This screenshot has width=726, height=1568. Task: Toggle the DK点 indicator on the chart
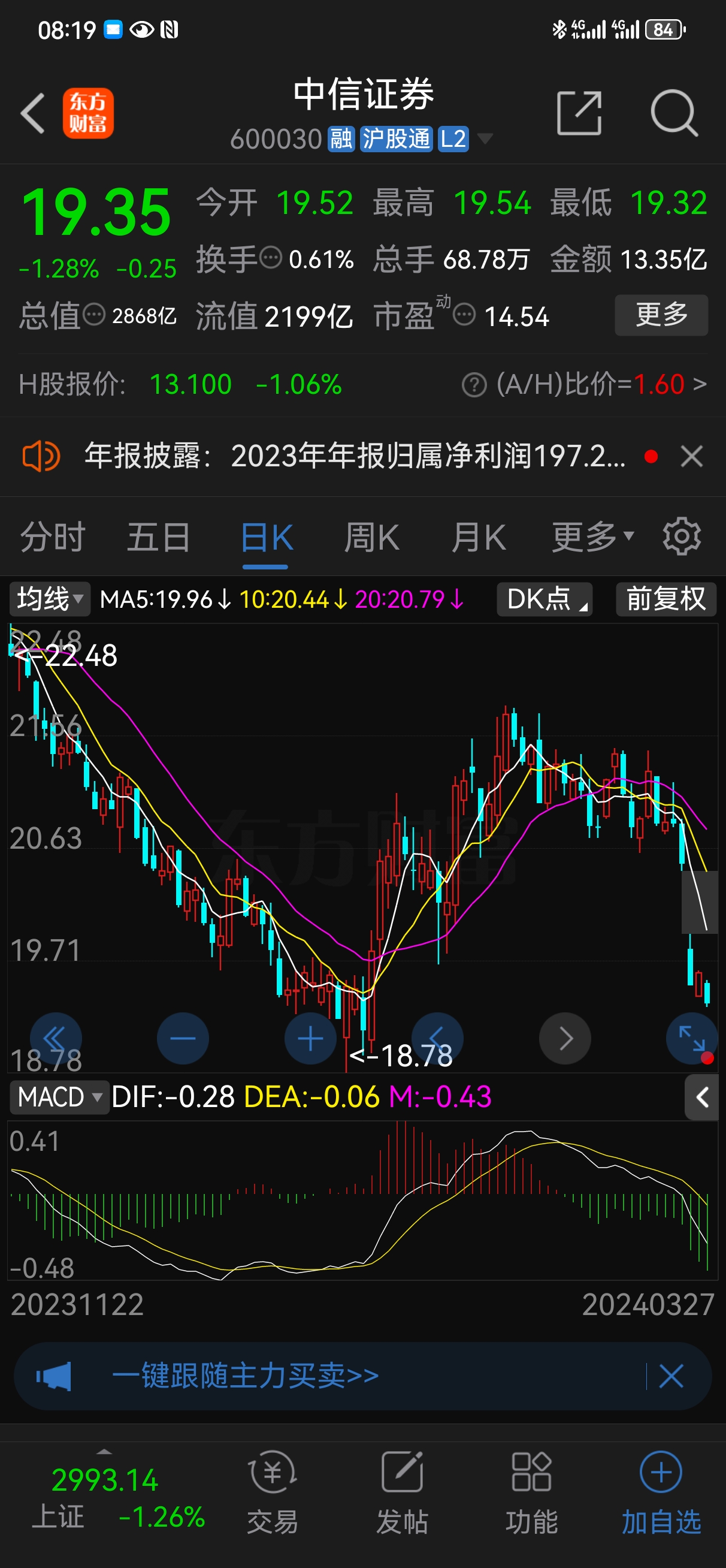[543, 599]
